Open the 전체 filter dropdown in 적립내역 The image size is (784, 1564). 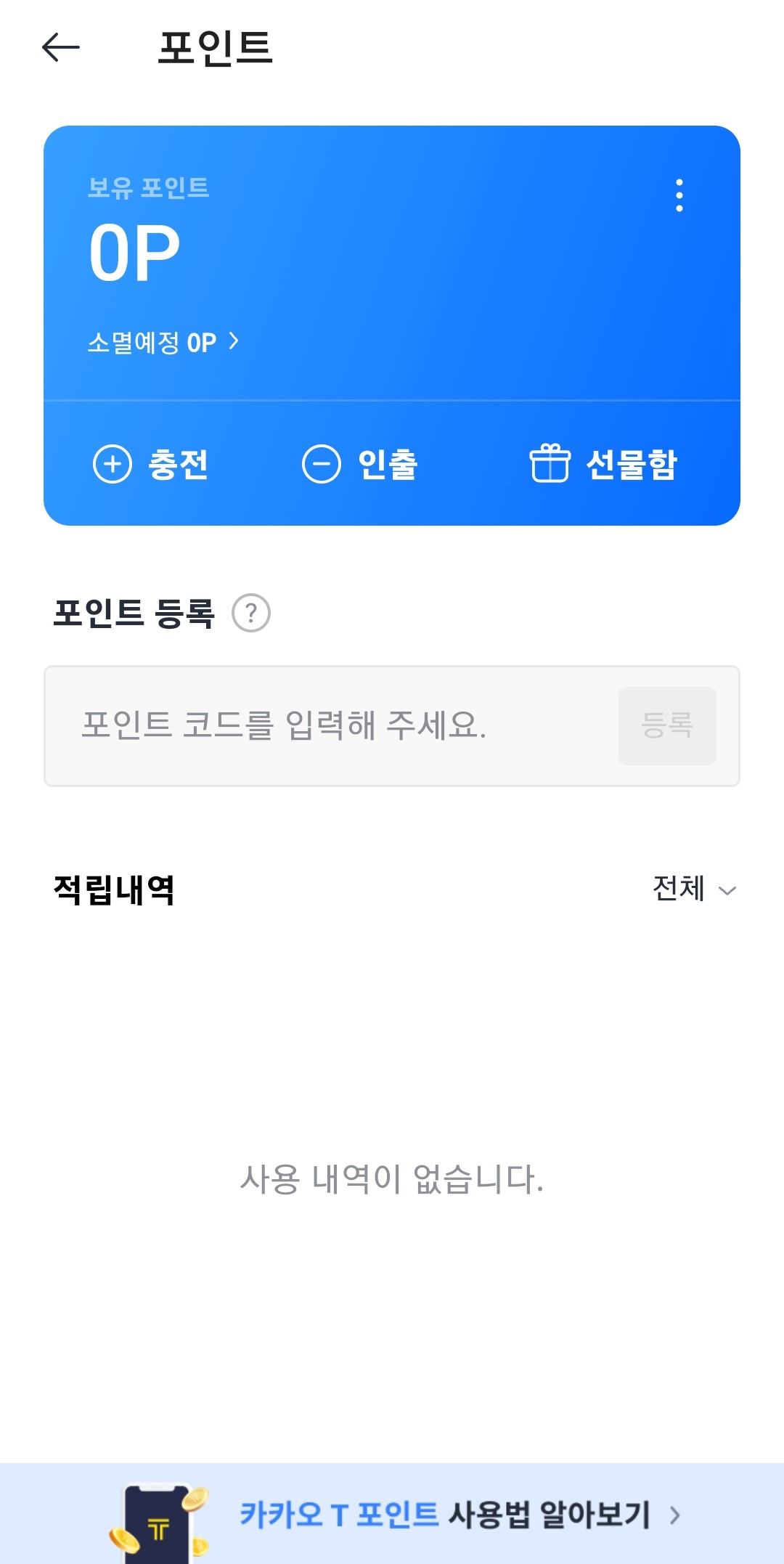[693, 887]
